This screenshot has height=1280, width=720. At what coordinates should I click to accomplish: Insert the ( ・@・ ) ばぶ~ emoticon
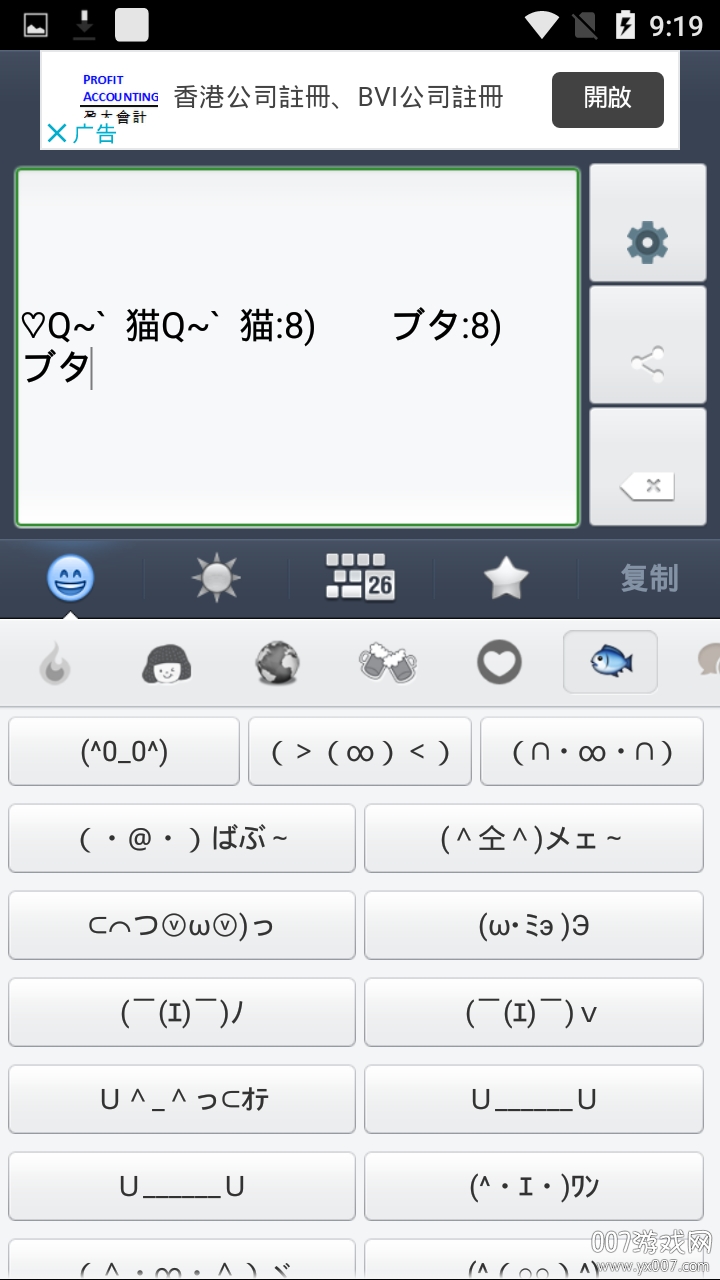(182, 838)
